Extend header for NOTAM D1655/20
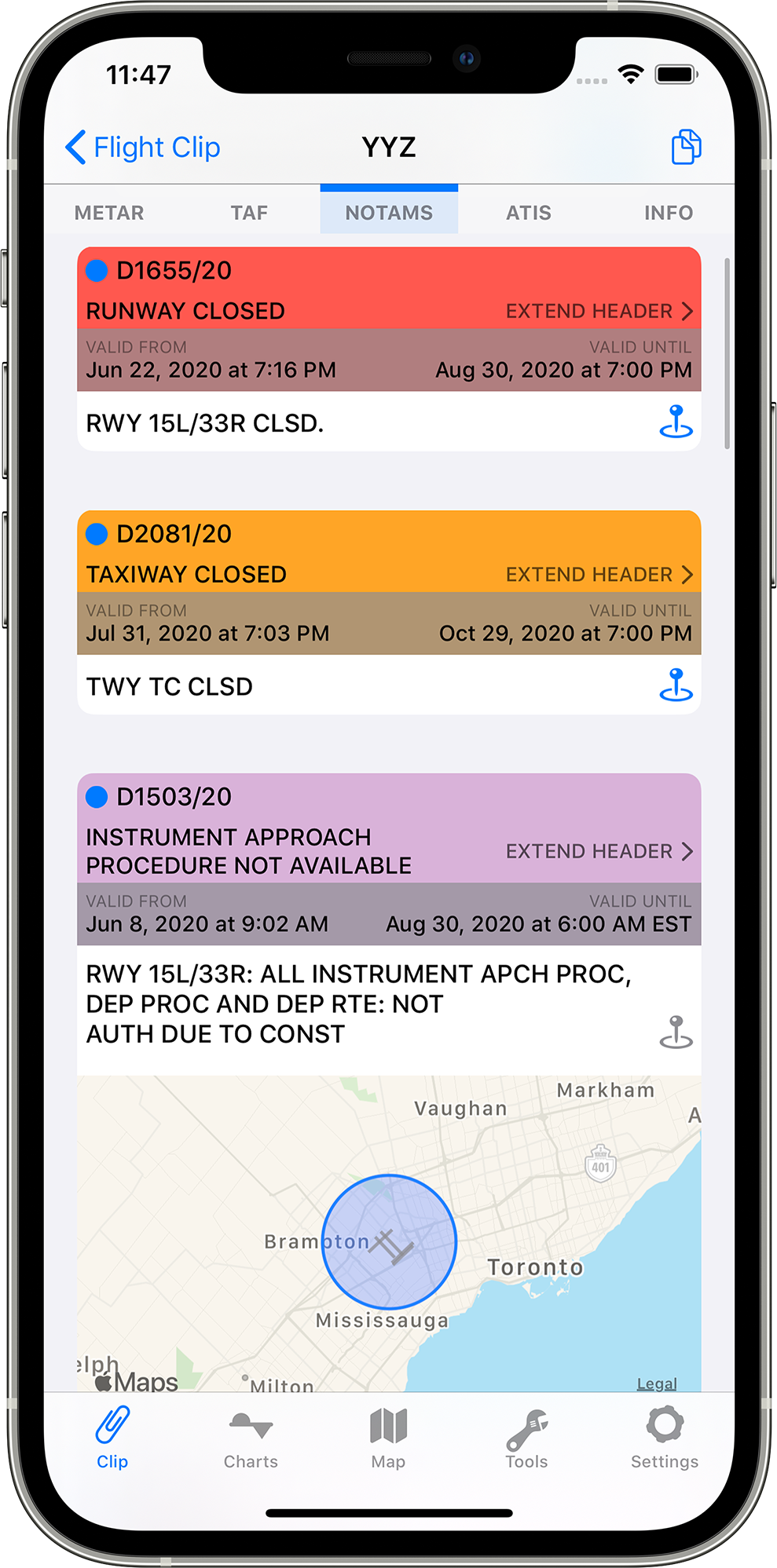 pyautogui.click(x=599, y=311)
